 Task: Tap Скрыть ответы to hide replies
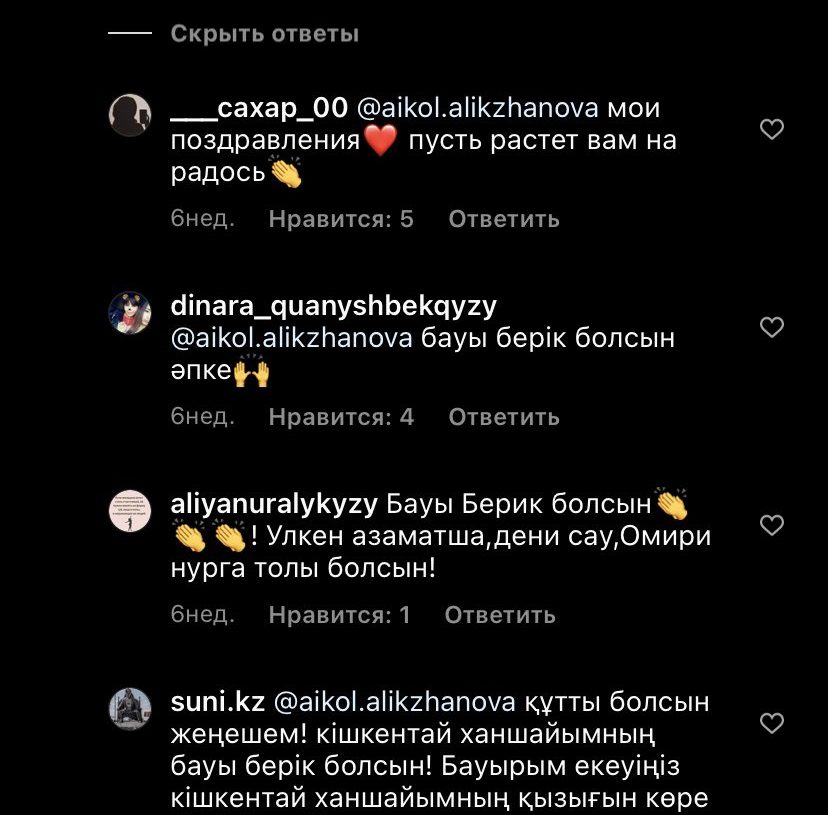pos(264,34)
